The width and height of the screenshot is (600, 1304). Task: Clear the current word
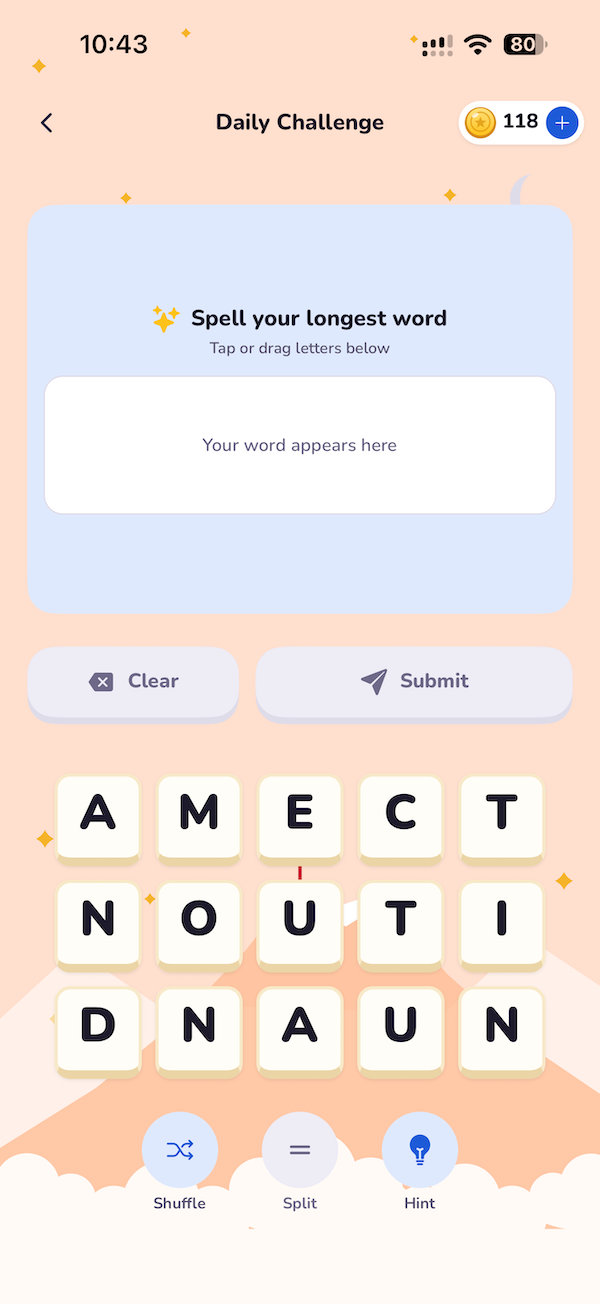click(133, 682)
